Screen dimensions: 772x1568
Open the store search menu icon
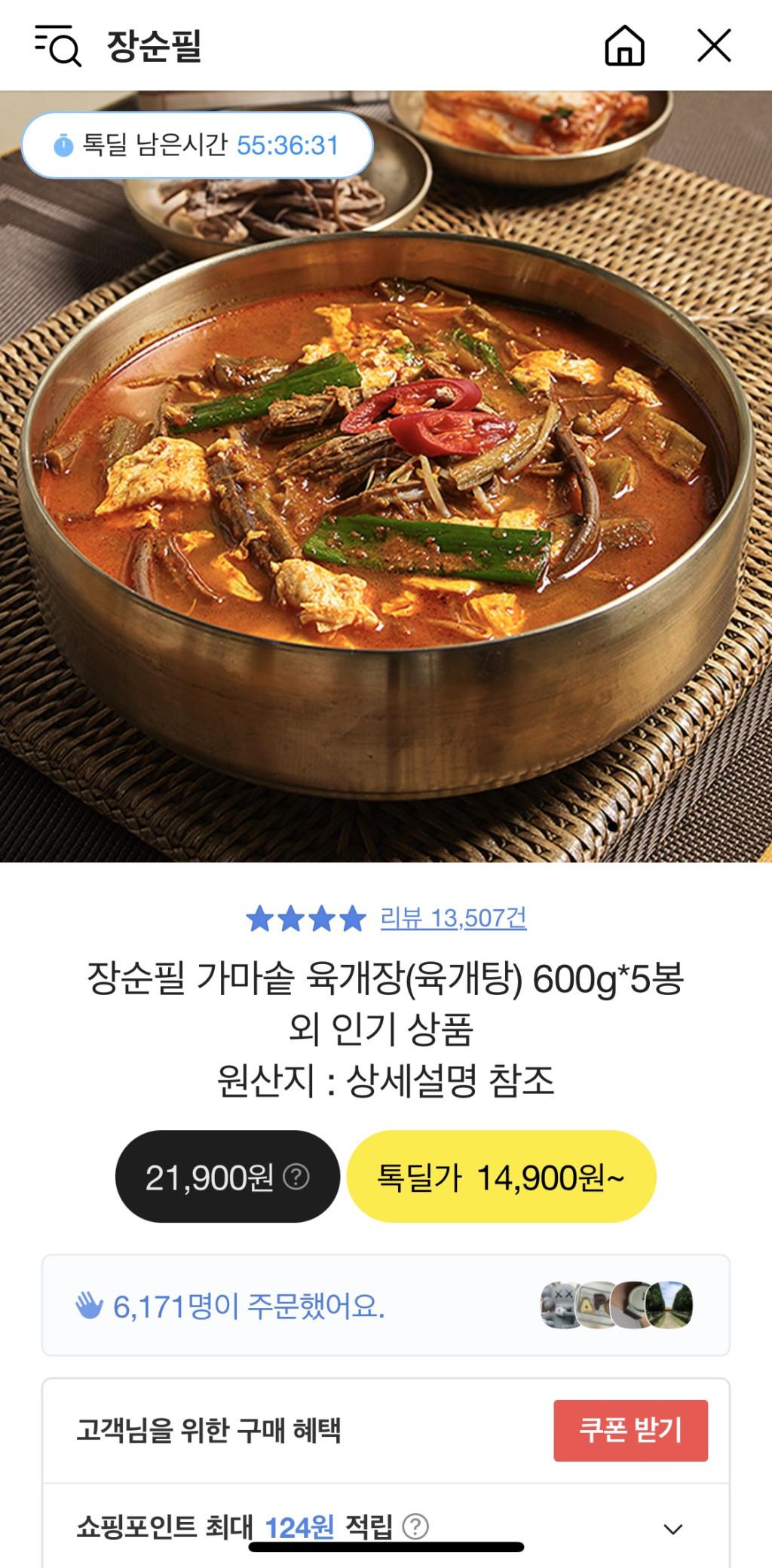coord(58,46)
